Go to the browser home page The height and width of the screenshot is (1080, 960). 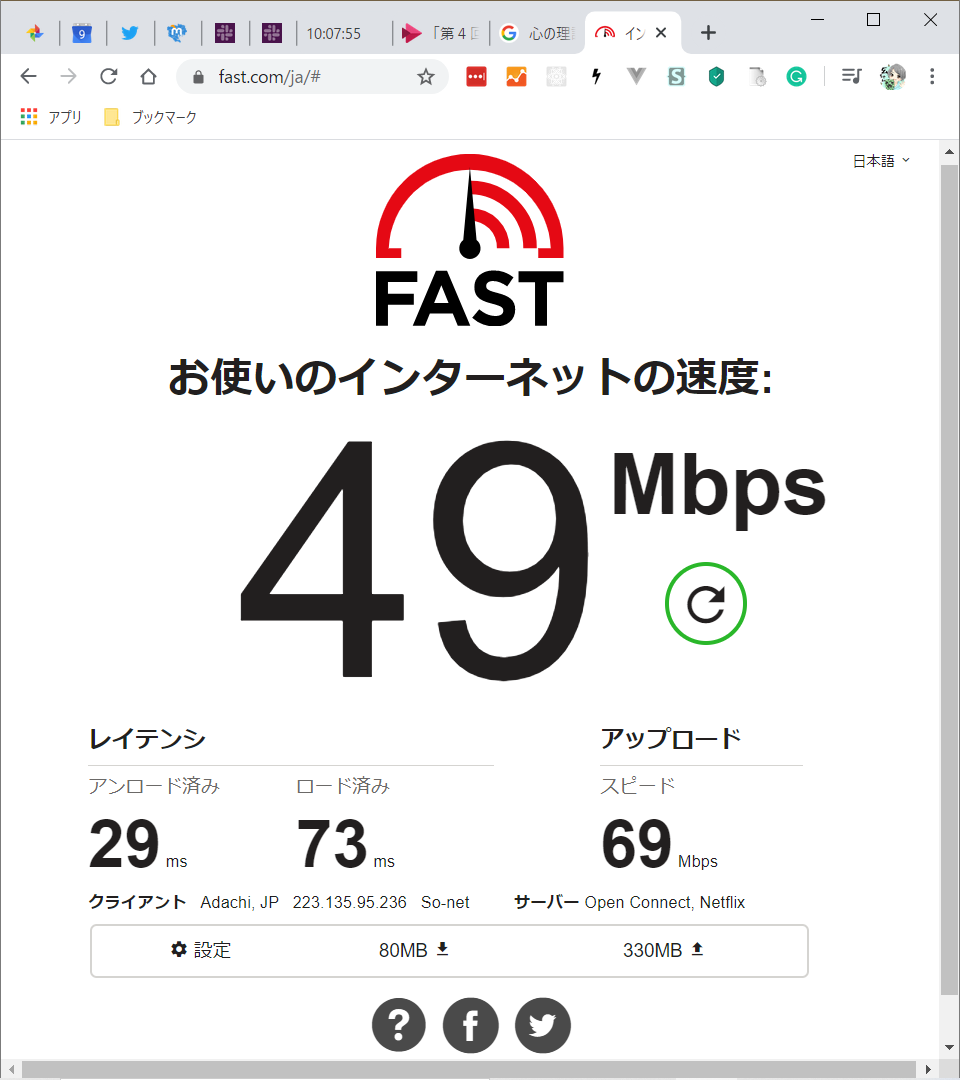point(148,77)
